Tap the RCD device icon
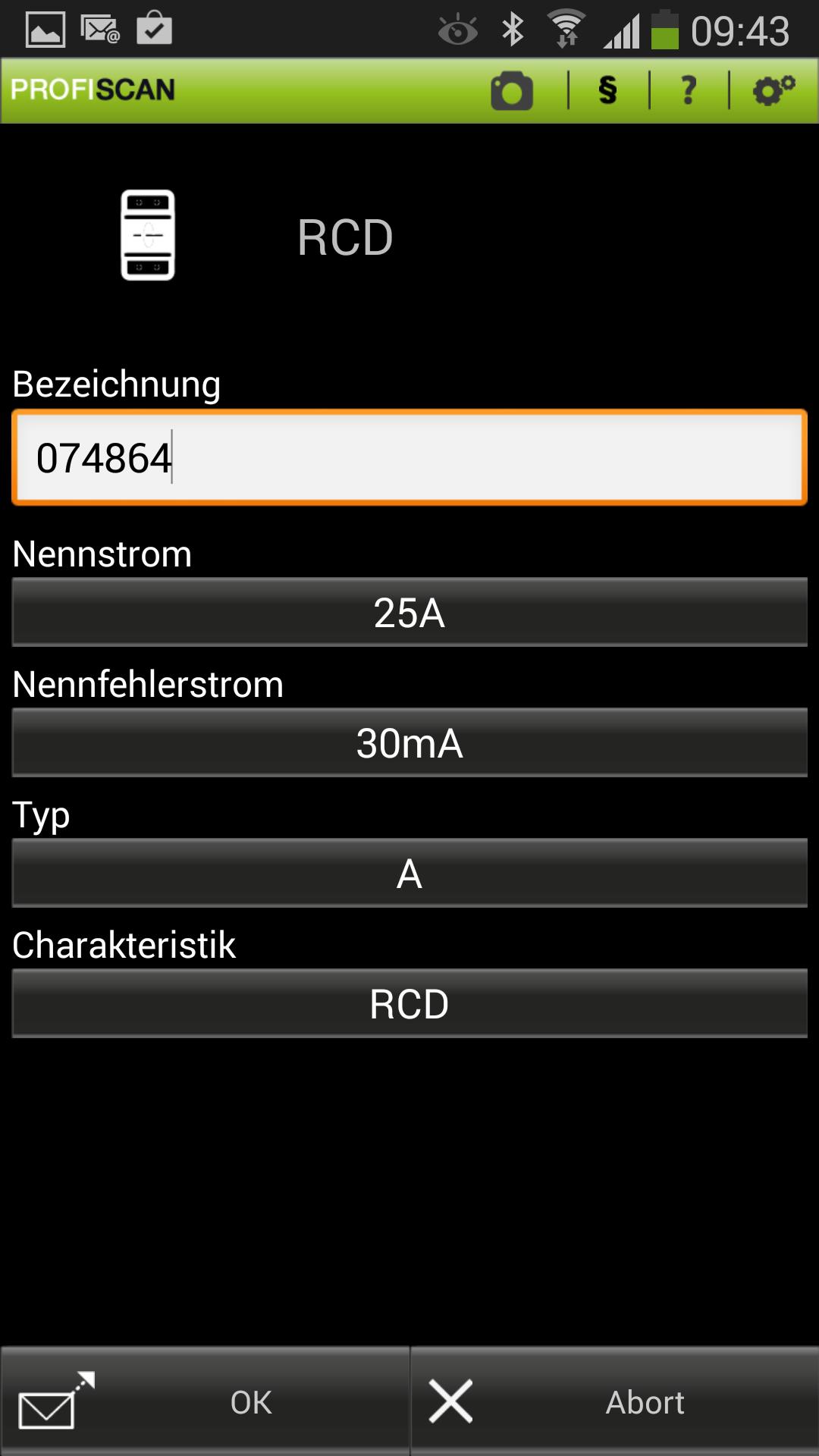819x1456 pixels. point(149,236)
